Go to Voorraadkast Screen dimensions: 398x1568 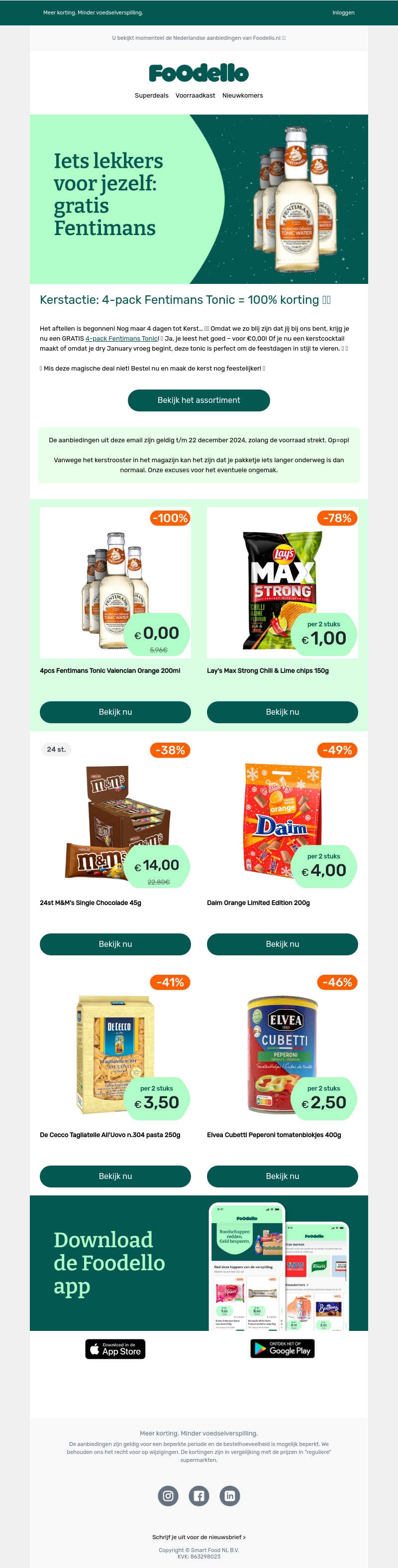(x=195, y=96)
